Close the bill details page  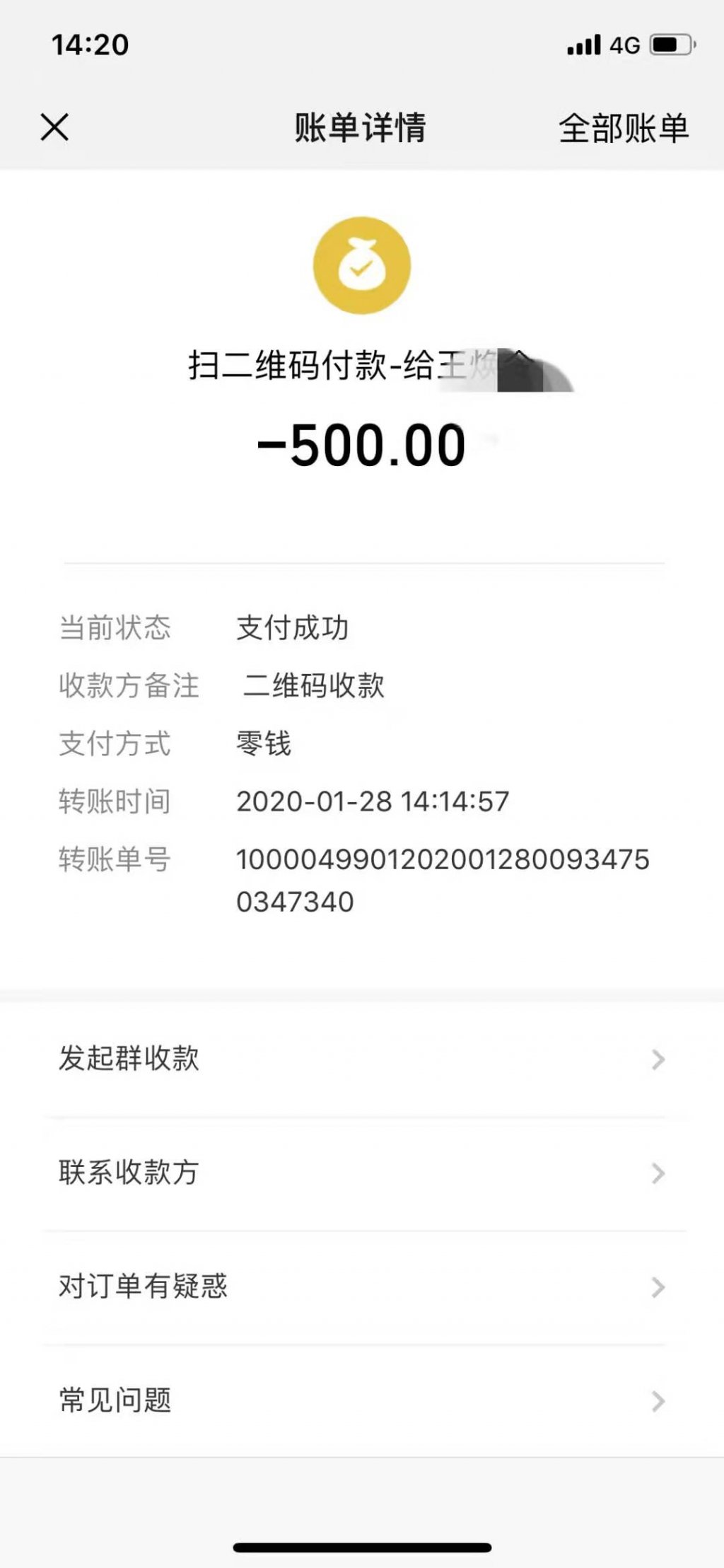point(54,128)
